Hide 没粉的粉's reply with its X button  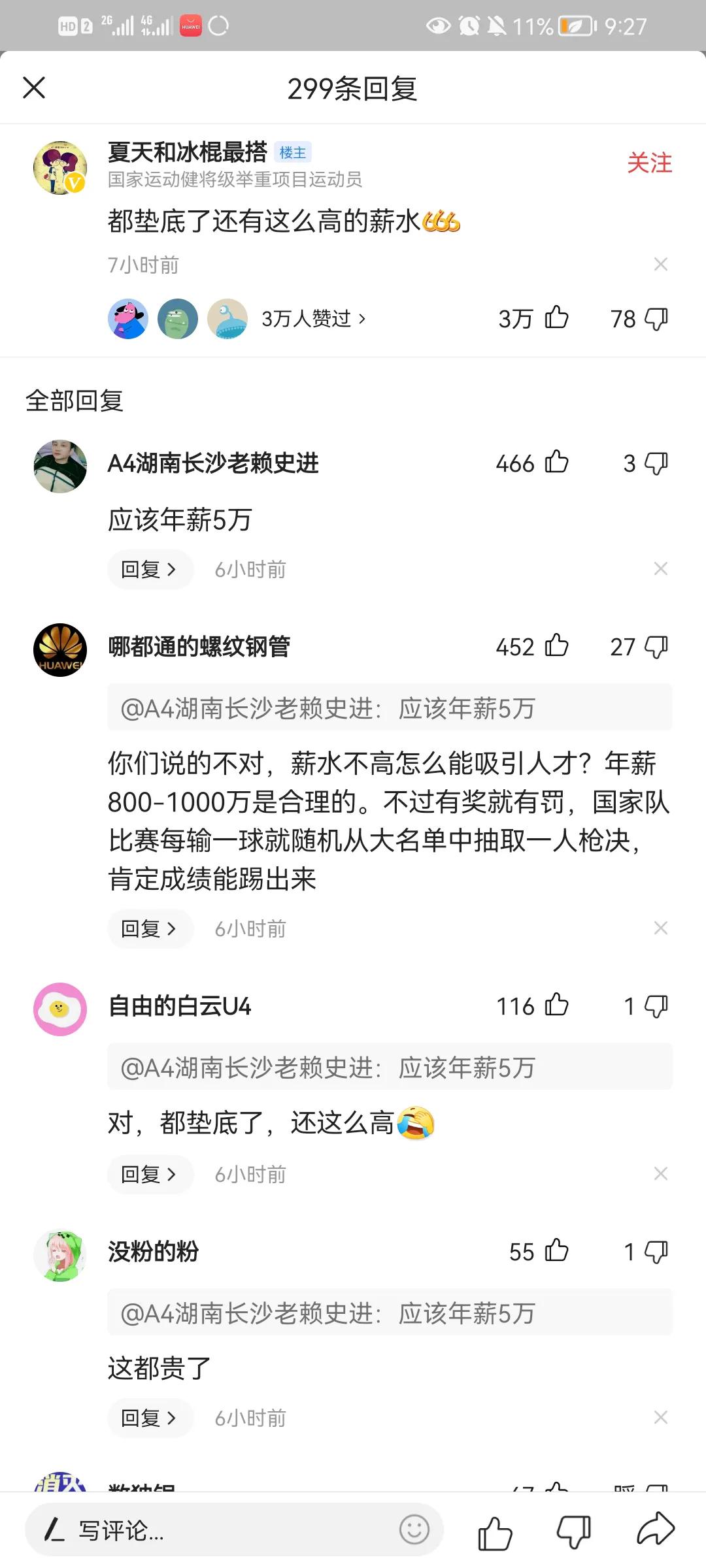click(662, 1418)
